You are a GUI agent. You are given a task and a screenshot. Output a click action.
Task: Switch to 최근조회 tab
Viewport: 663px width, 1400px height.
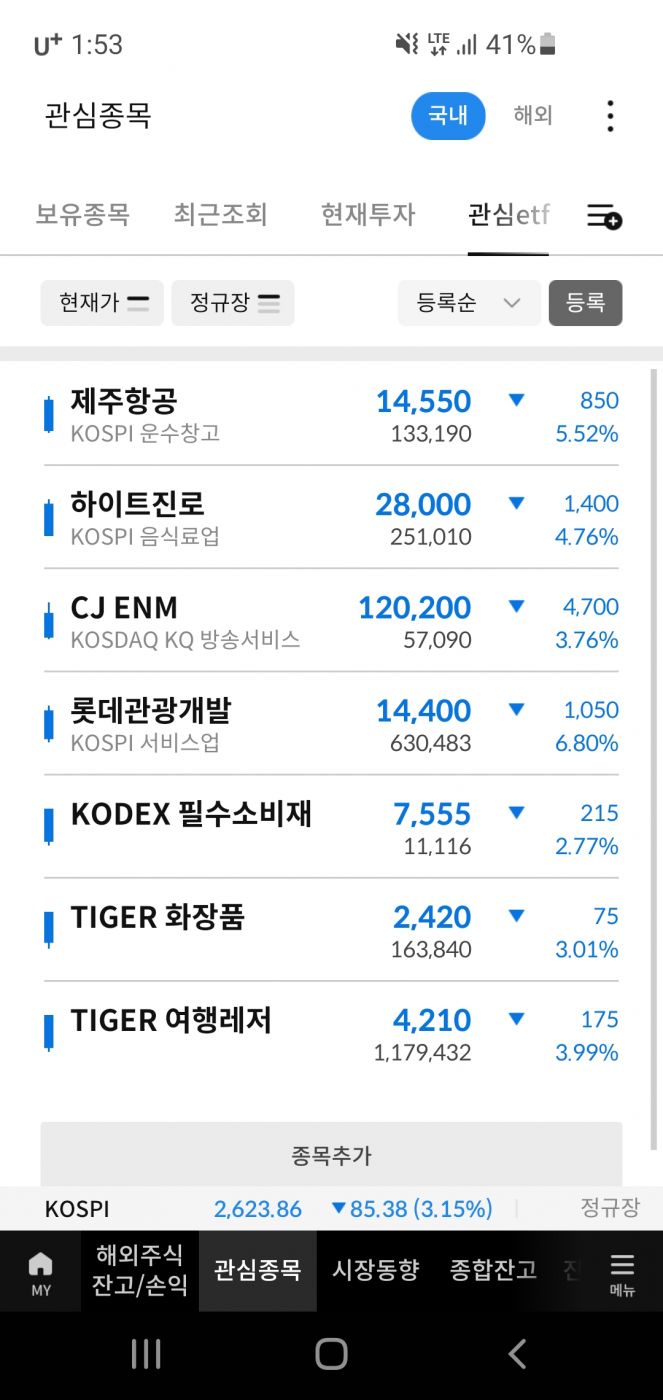tap(220, 214)
